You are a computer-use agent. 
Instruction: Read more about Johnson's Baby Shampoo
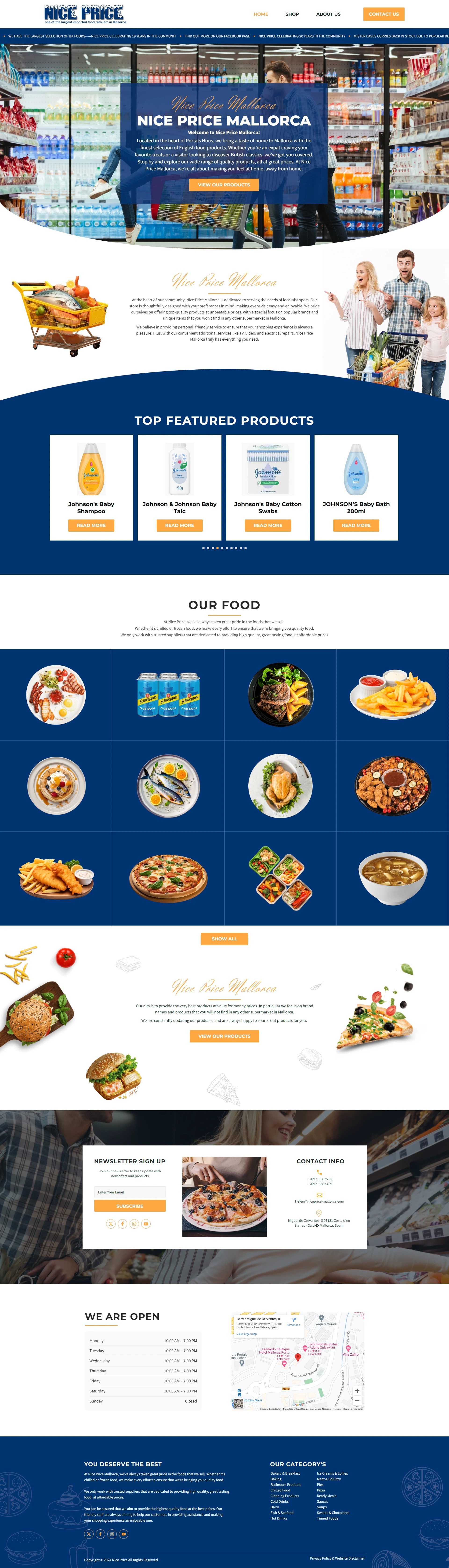pos(91,525)
